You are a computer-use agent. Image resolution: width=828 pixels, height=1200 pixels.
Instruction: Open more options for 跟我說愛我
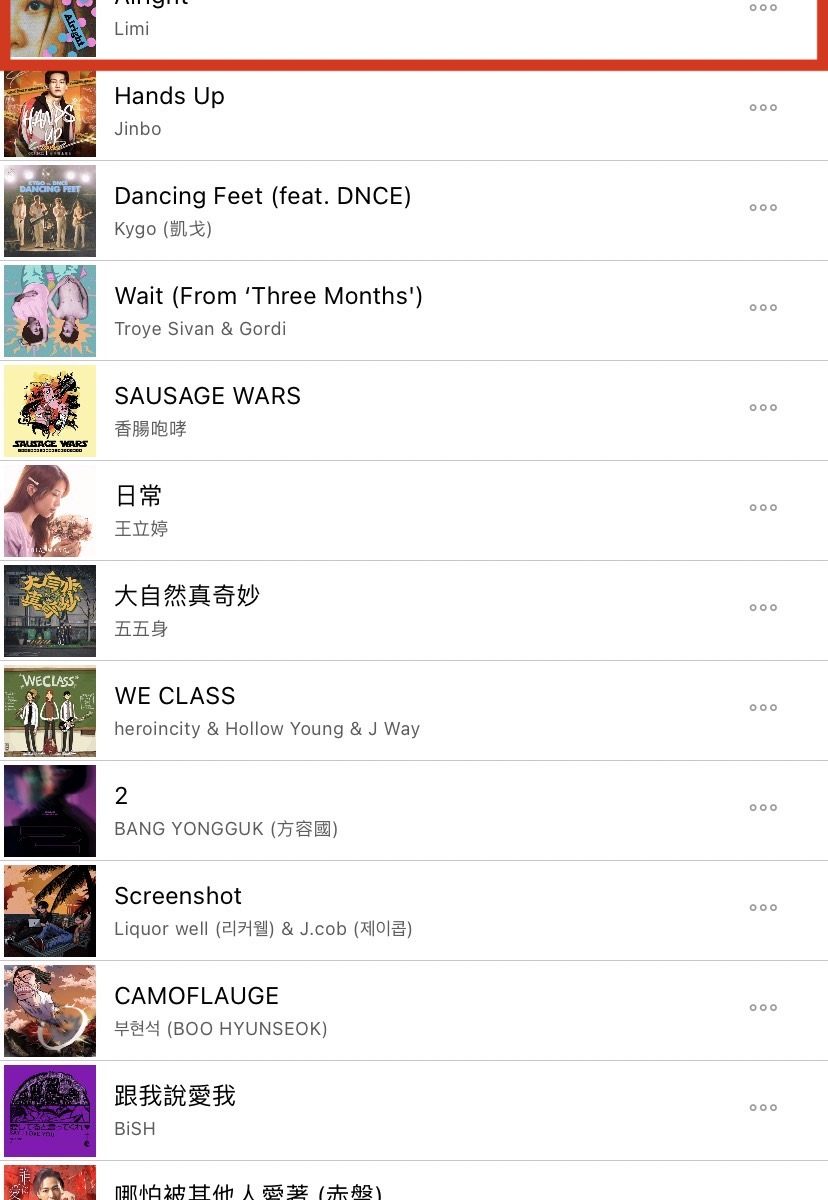763,1108
